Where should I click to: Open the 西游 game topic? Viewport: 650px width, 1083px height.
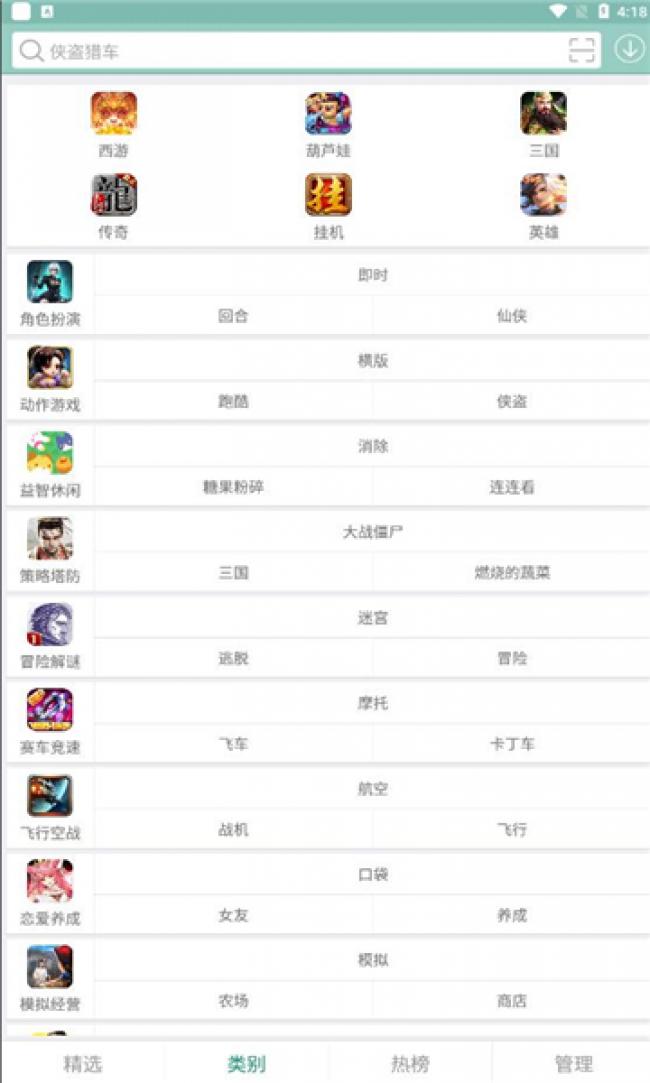pyautogui.click(x=114, y=124)
